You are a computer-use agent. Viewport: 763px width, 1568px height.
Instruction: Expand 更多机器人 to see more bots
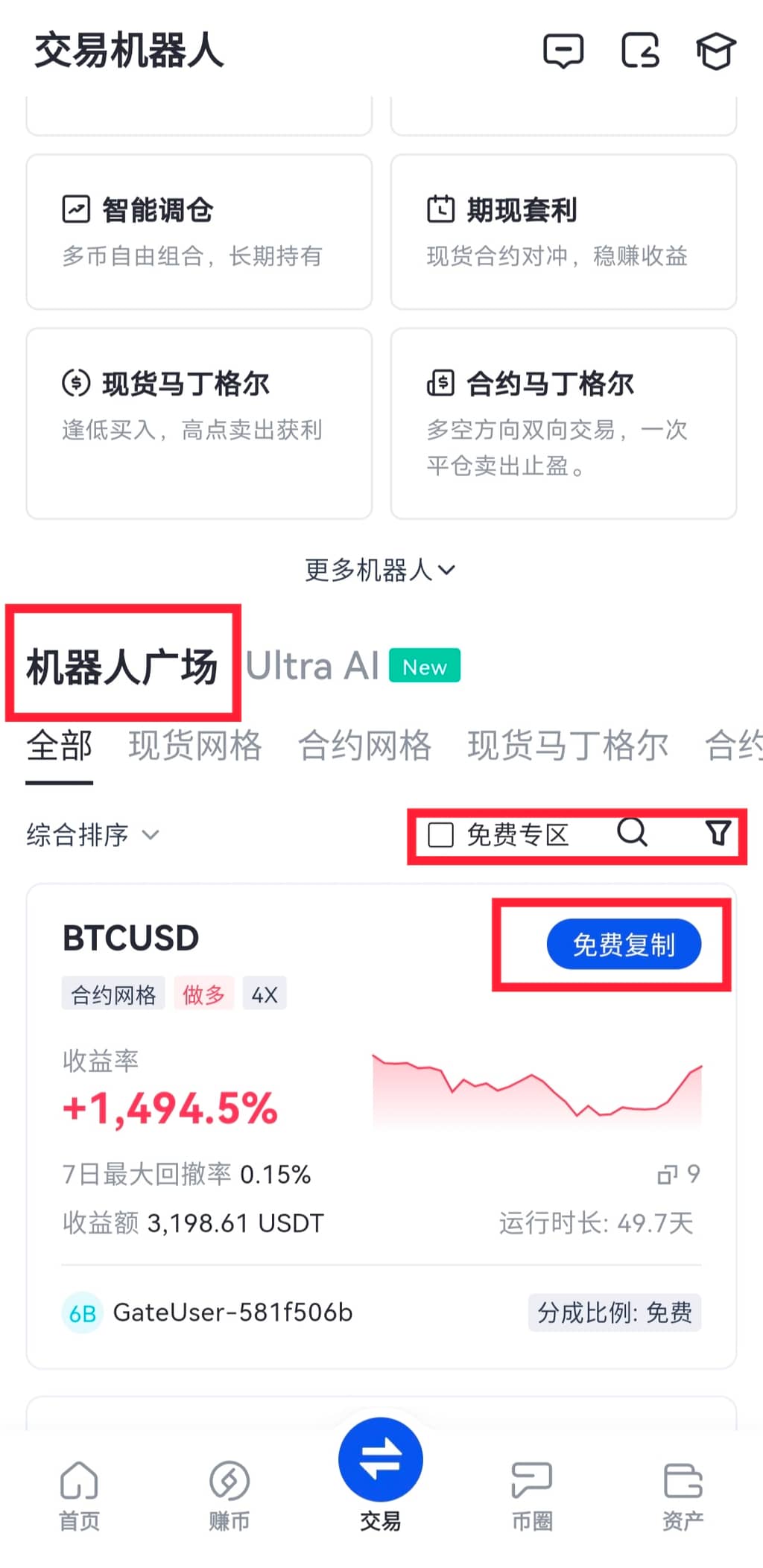tap(380, 570)
